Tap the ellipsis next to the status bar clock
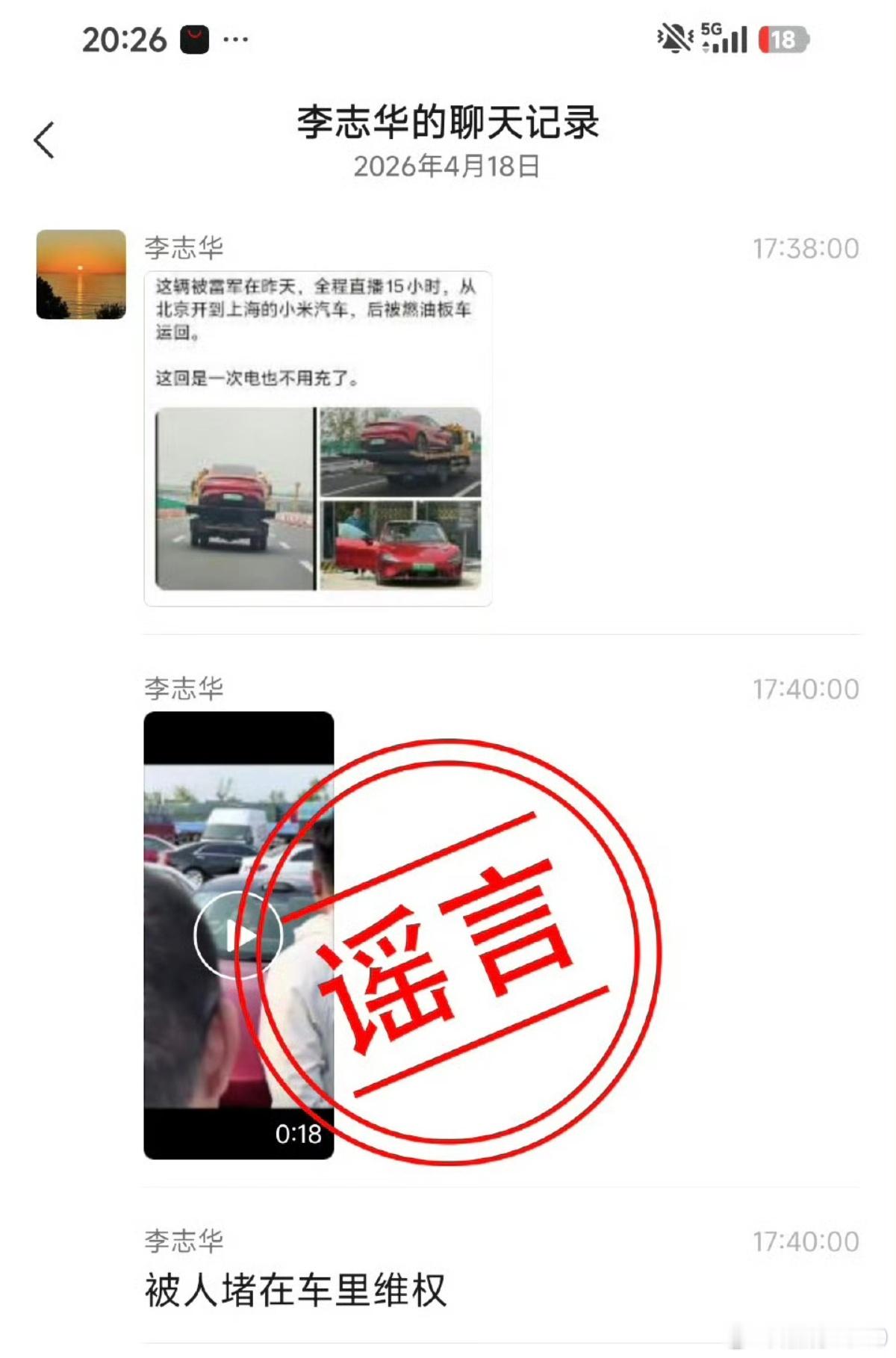 236,41
